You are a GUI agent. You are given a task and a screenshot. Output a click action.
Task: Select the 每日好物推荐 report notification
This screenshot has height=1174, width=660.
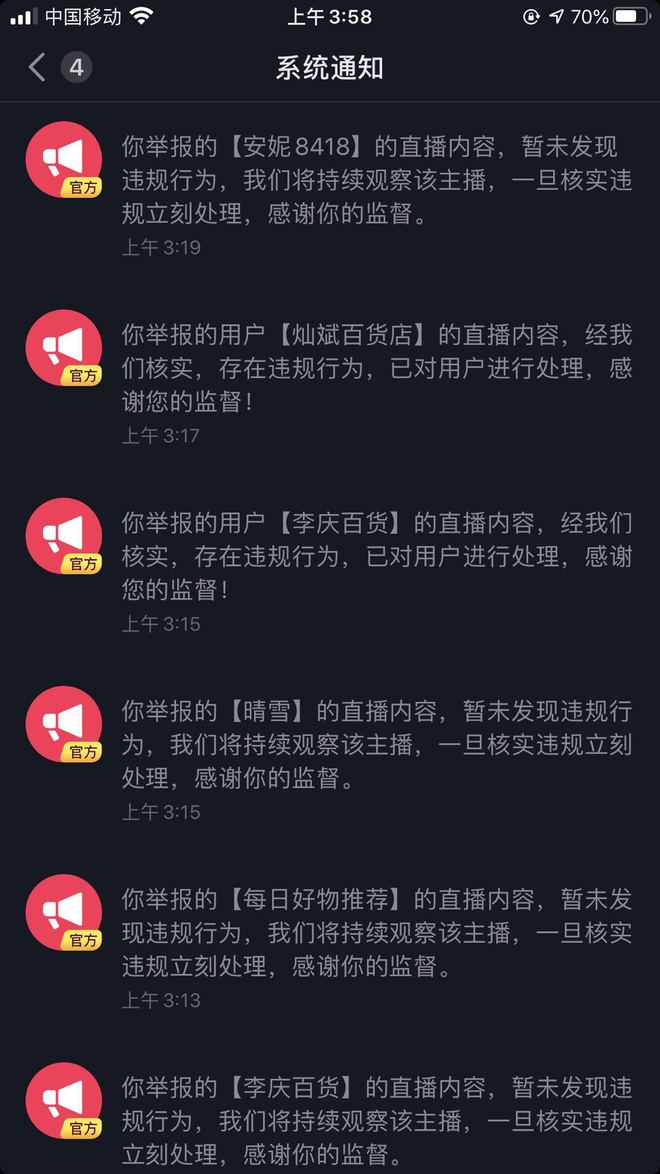point(376,932)
